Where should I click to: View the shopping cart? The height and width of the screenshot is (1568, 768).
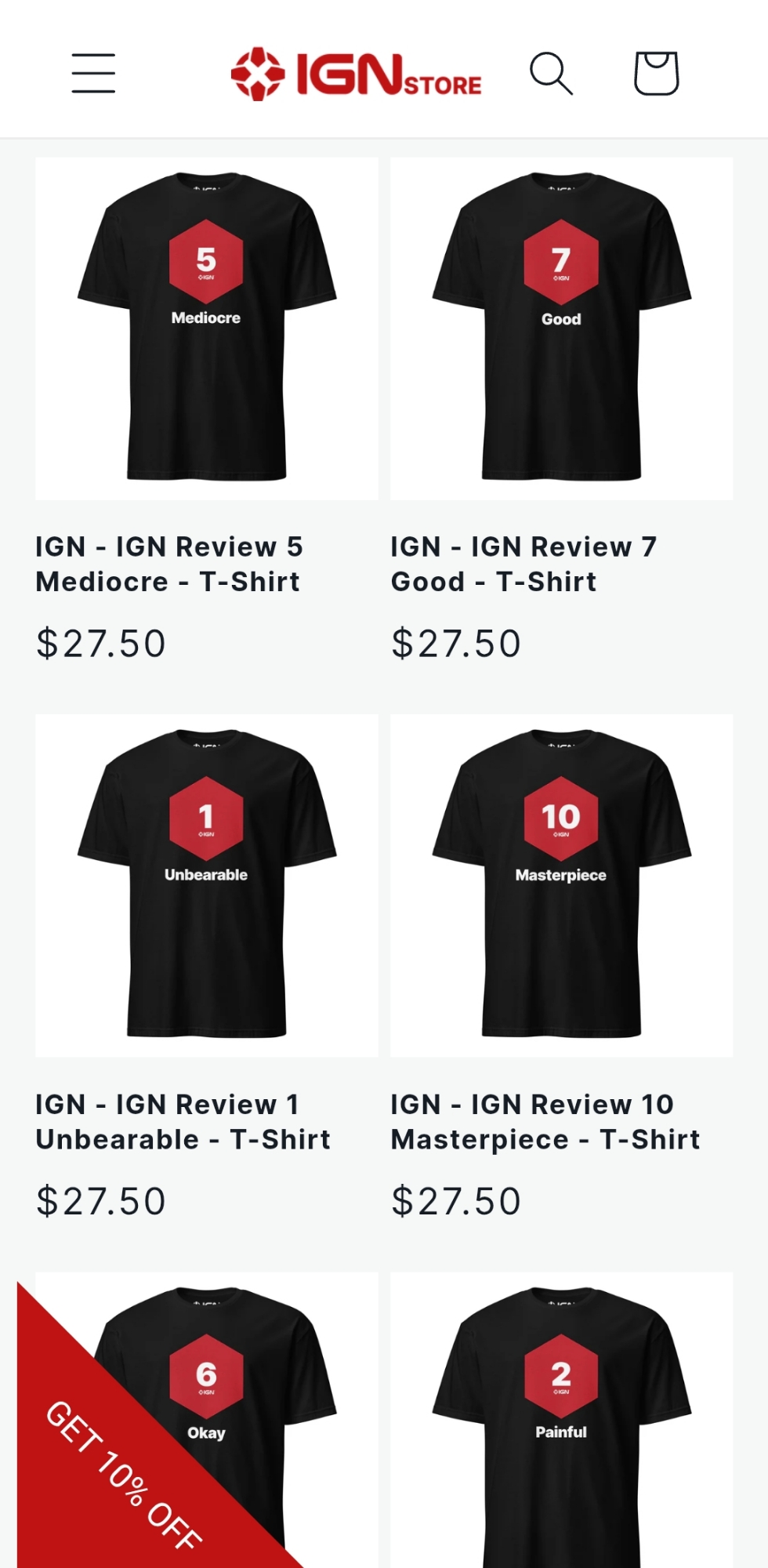coord(656,74)
